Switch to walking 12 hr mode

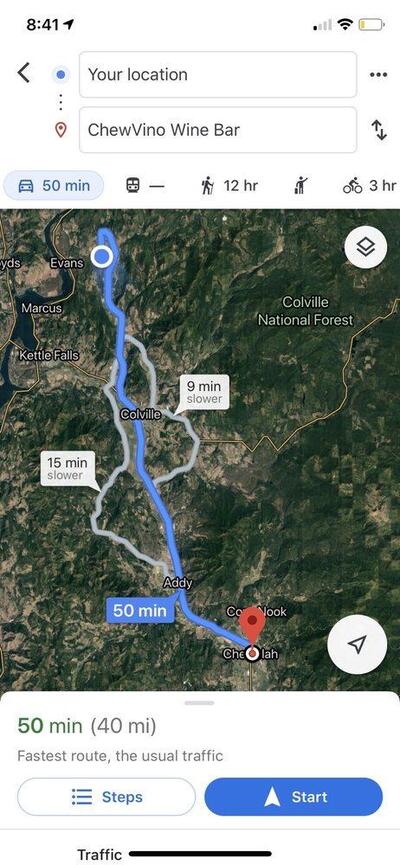pyautogui.click(x=229, y=186)
